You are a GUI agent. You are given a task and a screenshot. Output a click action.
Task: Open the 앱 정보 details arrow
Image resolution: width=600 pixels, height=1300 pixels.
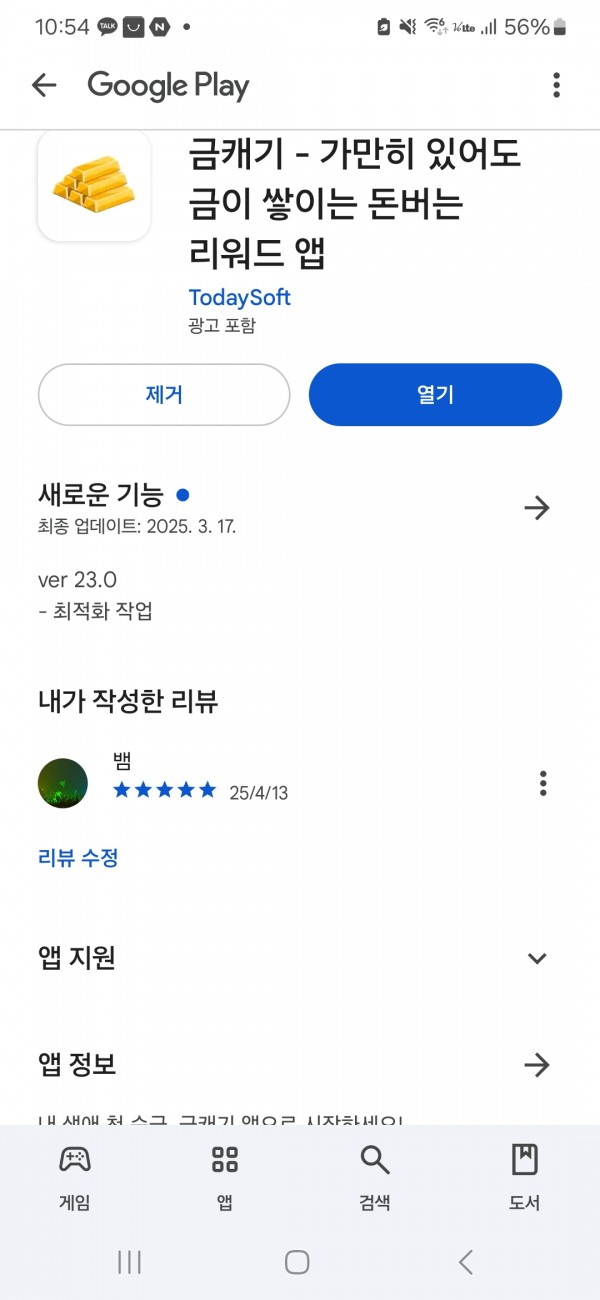[x=537, y=1065]
